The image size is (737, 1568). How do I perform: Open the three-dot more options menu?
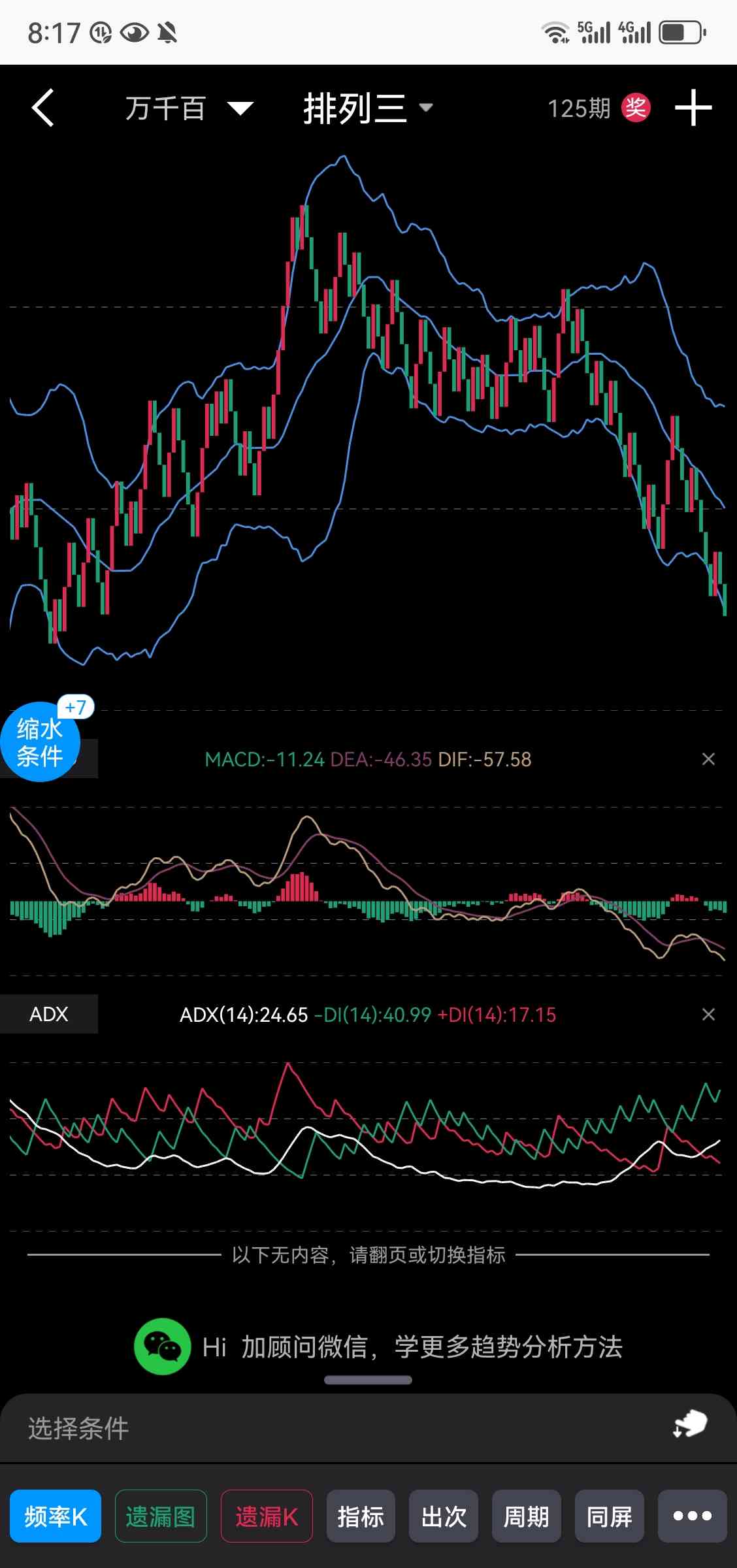693,1516
